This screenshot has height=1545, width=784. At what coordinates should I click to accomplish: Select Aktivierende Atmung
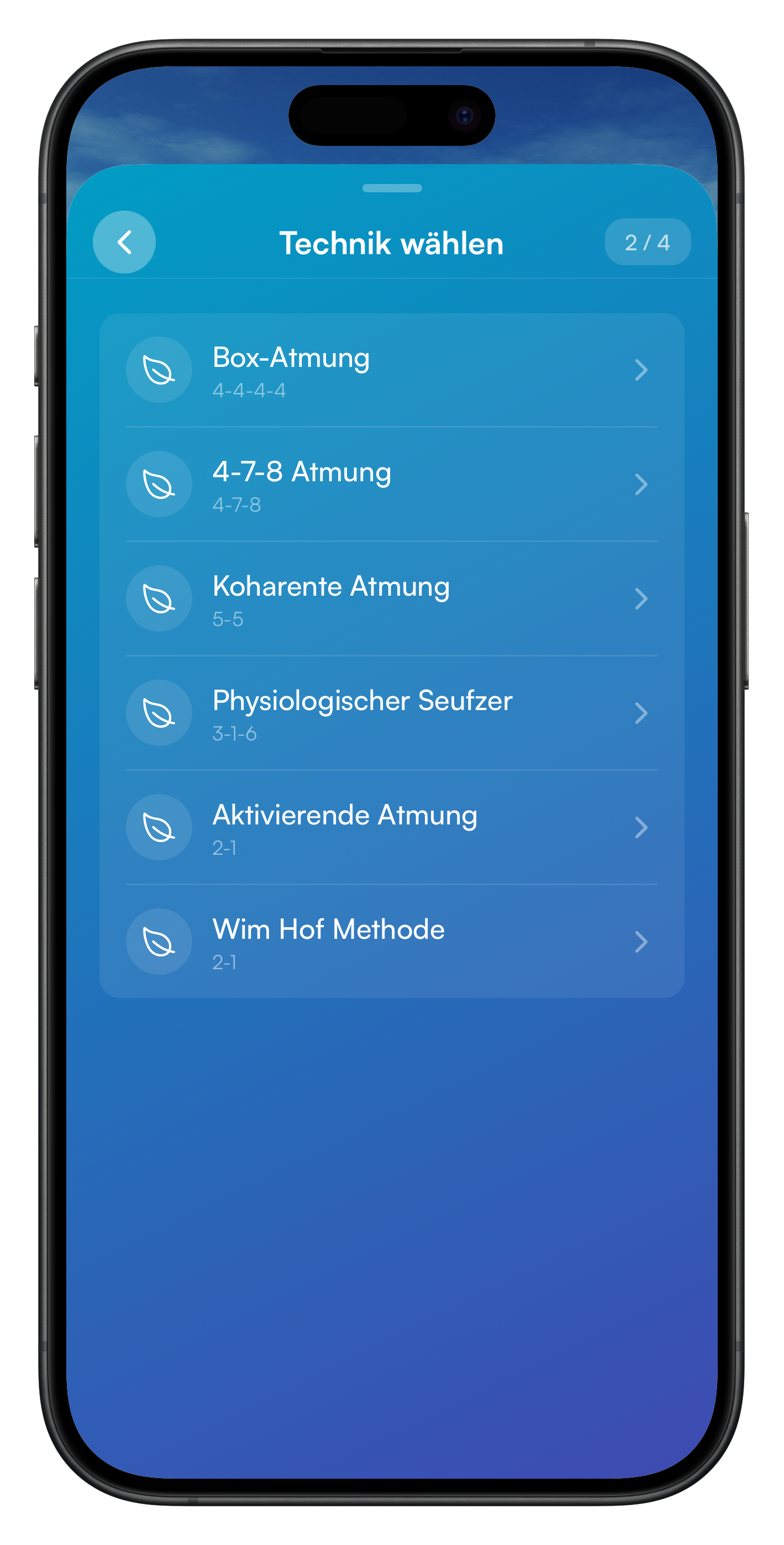pyautogui.click(x=391, y=828)
